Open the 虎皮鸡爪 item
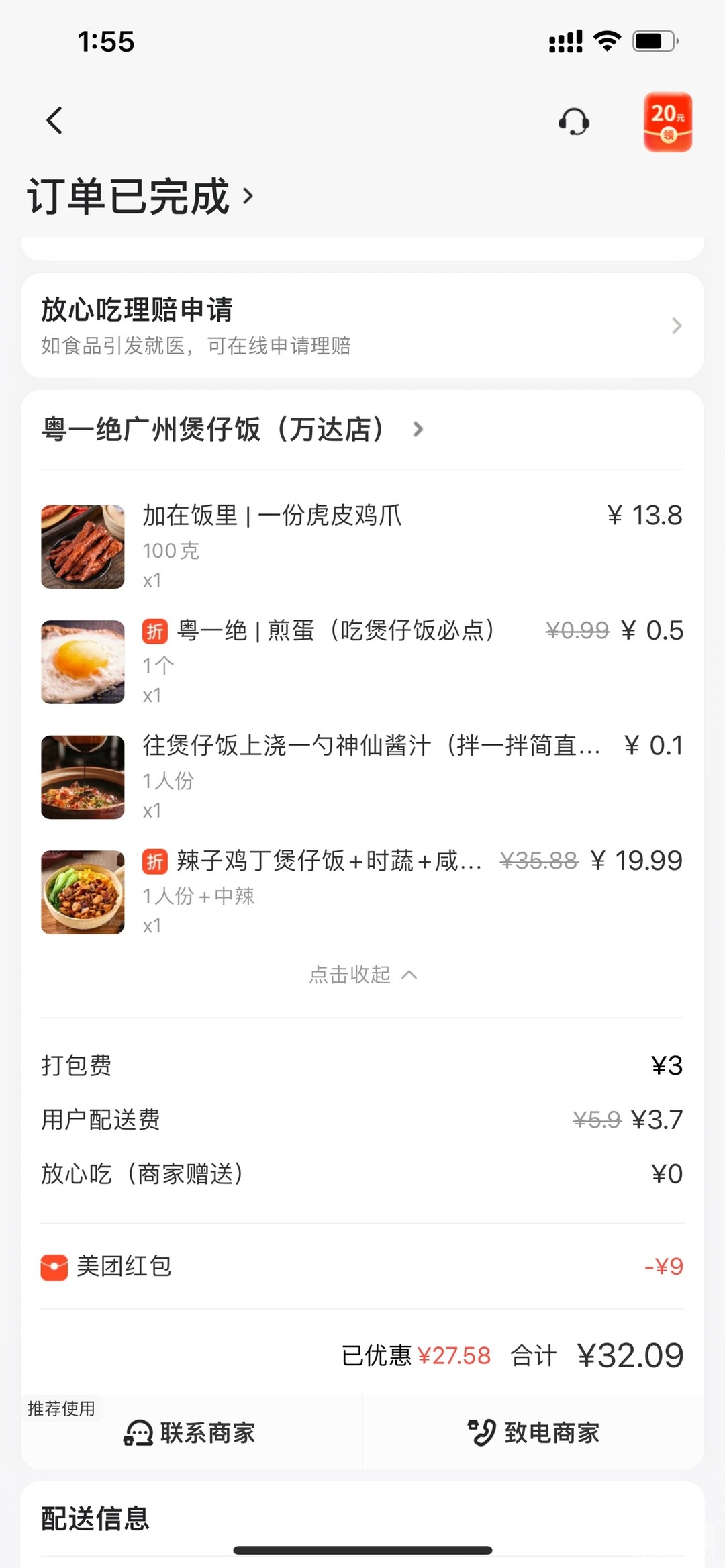The image size is (725, 1568). click(x=272, y=516)
